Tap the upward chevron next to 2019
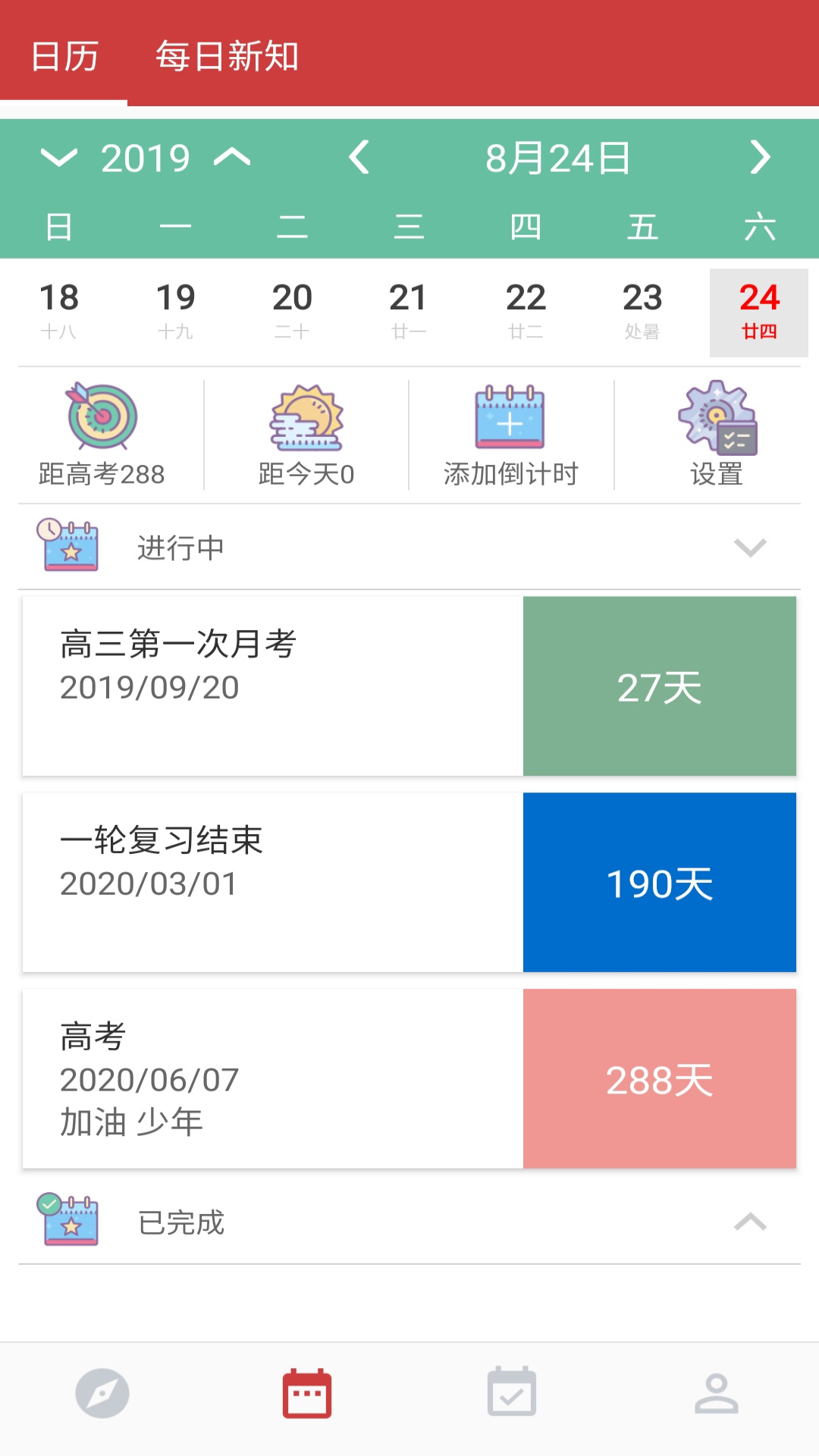Viewport: 819px width, 1456px height. pos(230,158)
